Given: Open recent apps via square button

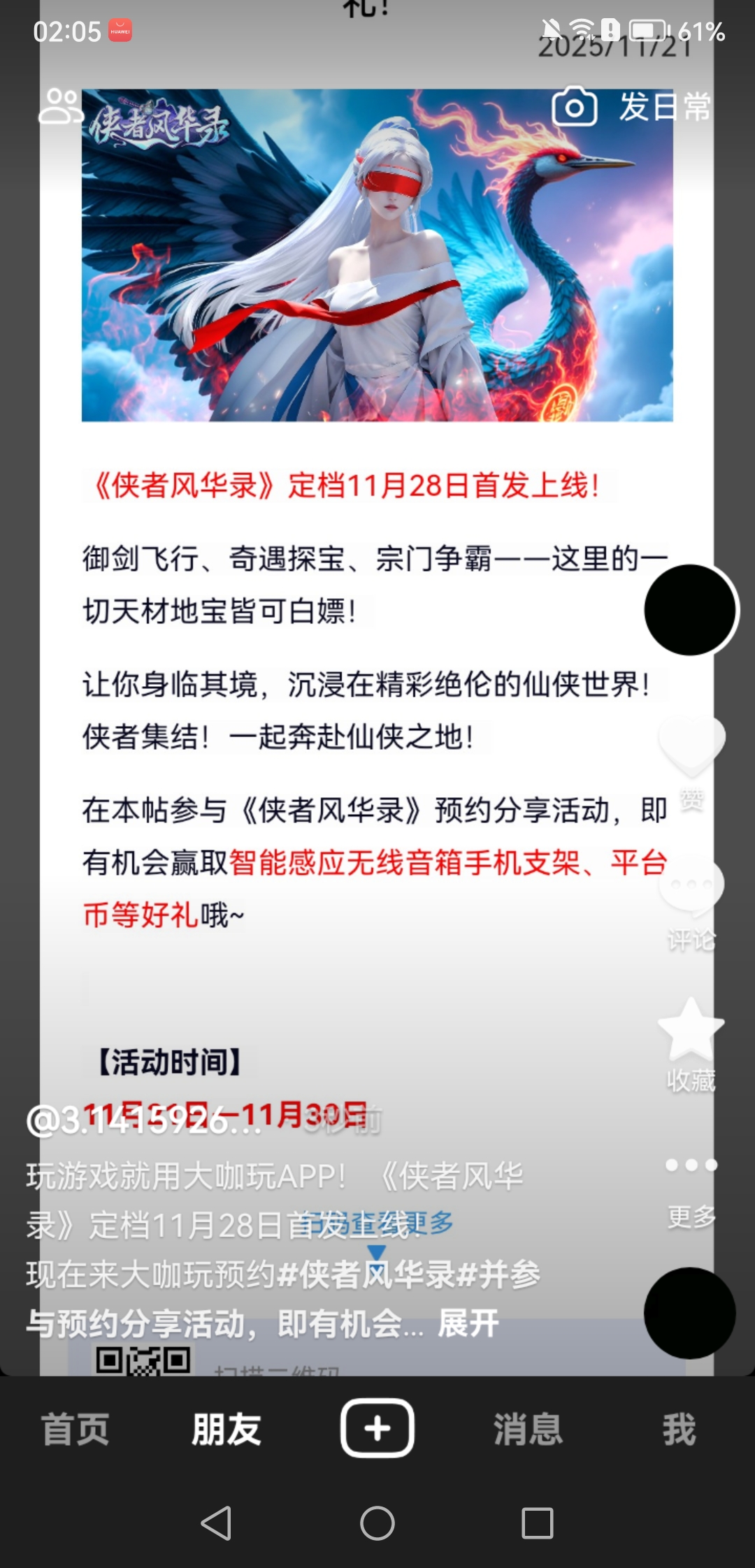Looking at the screenshot, I should click(538, 1523).
